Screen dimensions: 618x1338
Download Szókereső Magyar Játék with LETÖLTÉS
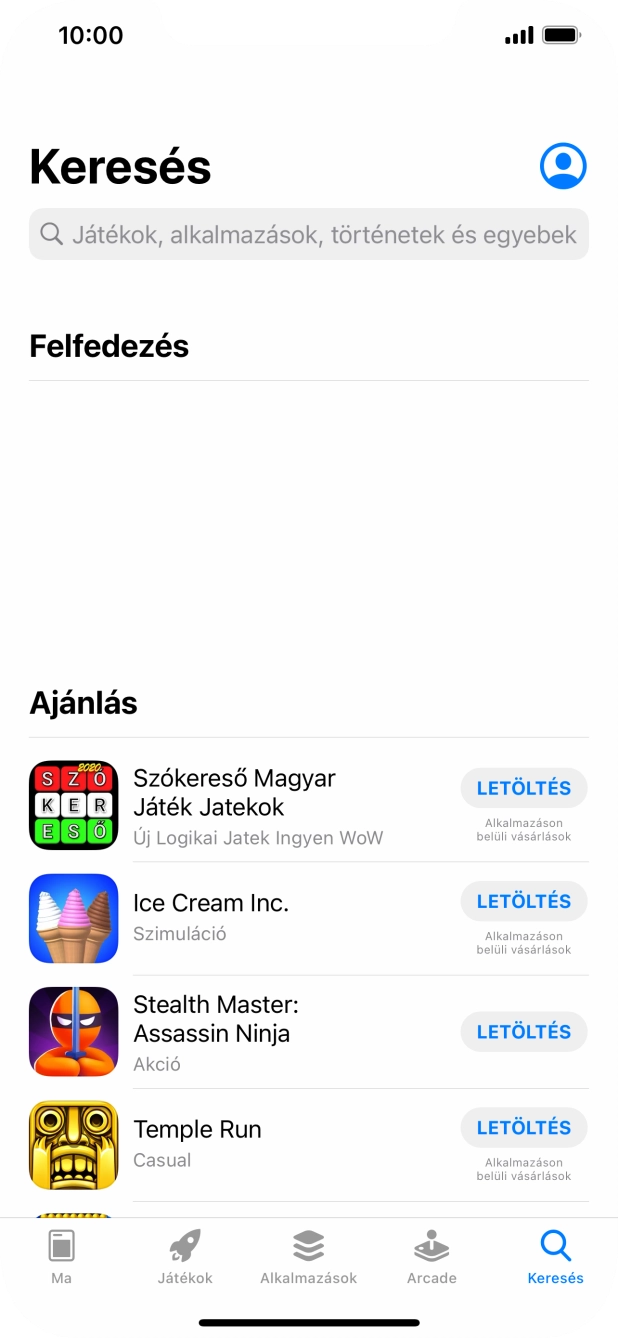tap(523, 788)
